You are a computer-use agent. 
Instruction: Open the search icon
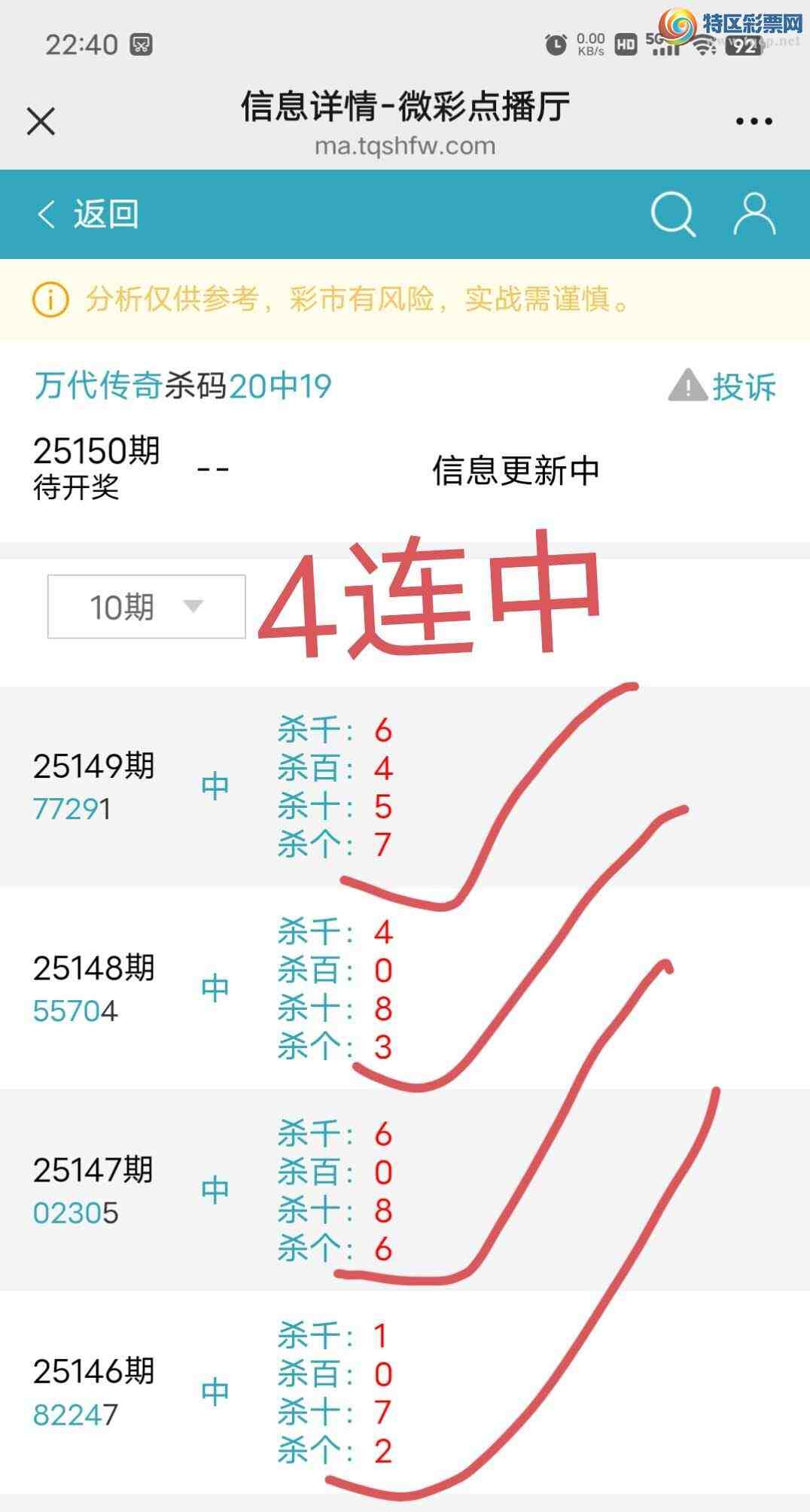672,215
